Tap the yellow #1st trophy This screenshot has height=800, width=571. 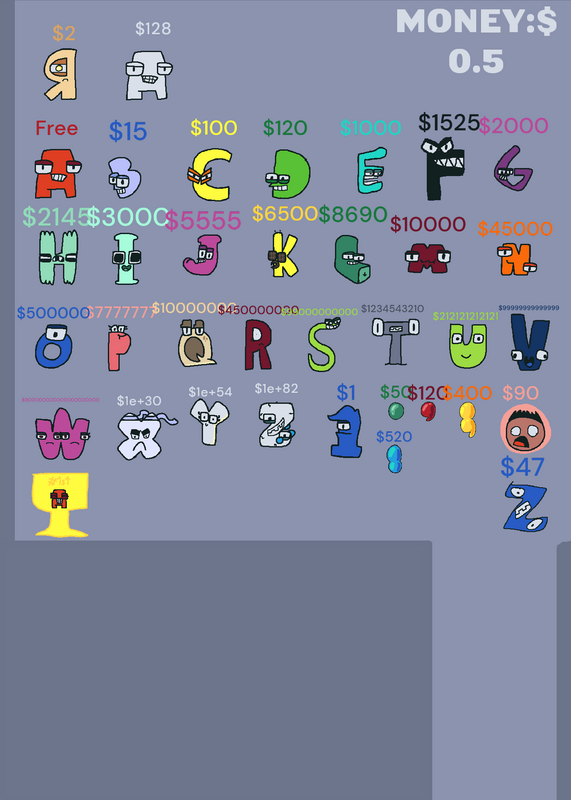tap(60, 505)
